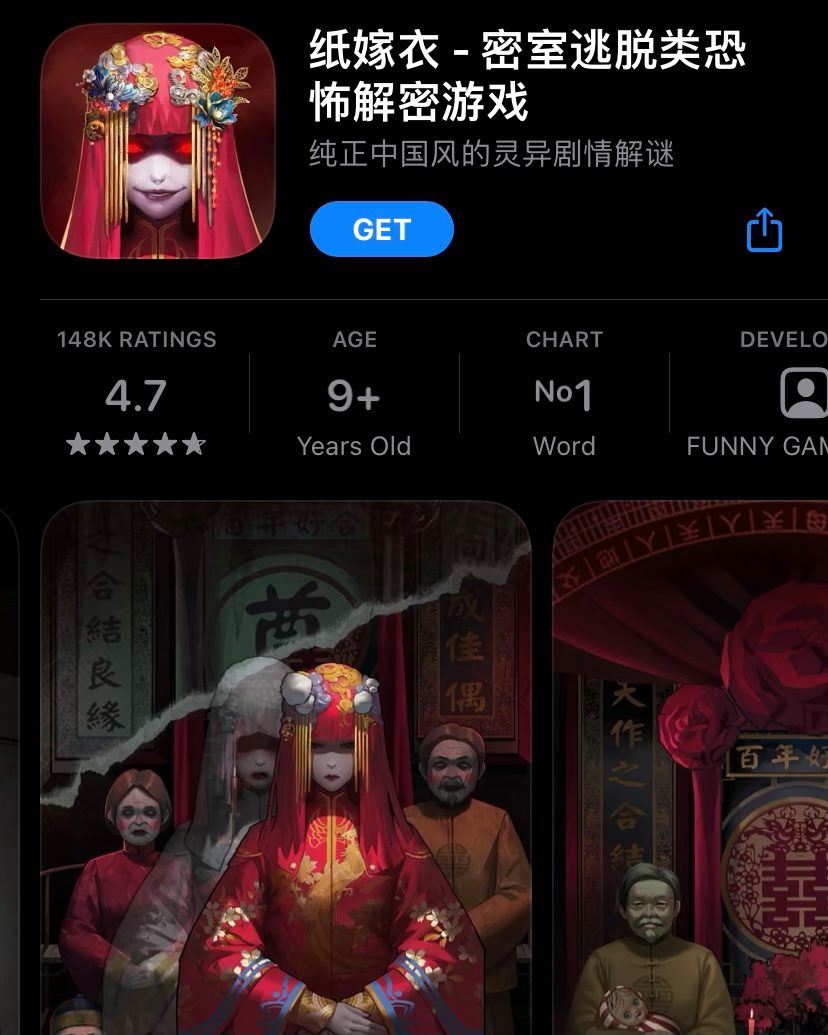The image size is (828, 1035).
Task: Select the AGE information column
Action: click(353, 393)
